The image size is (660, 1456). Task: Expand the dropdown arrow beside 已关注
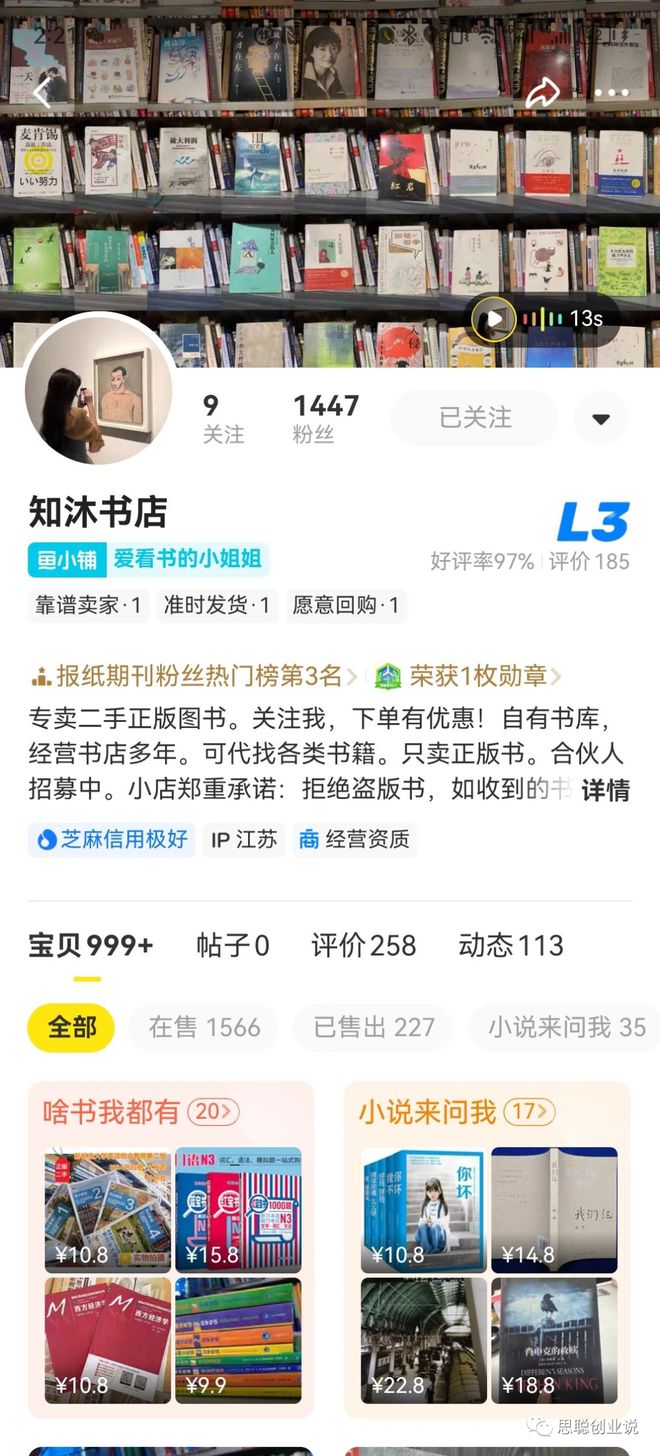(601, 418)
